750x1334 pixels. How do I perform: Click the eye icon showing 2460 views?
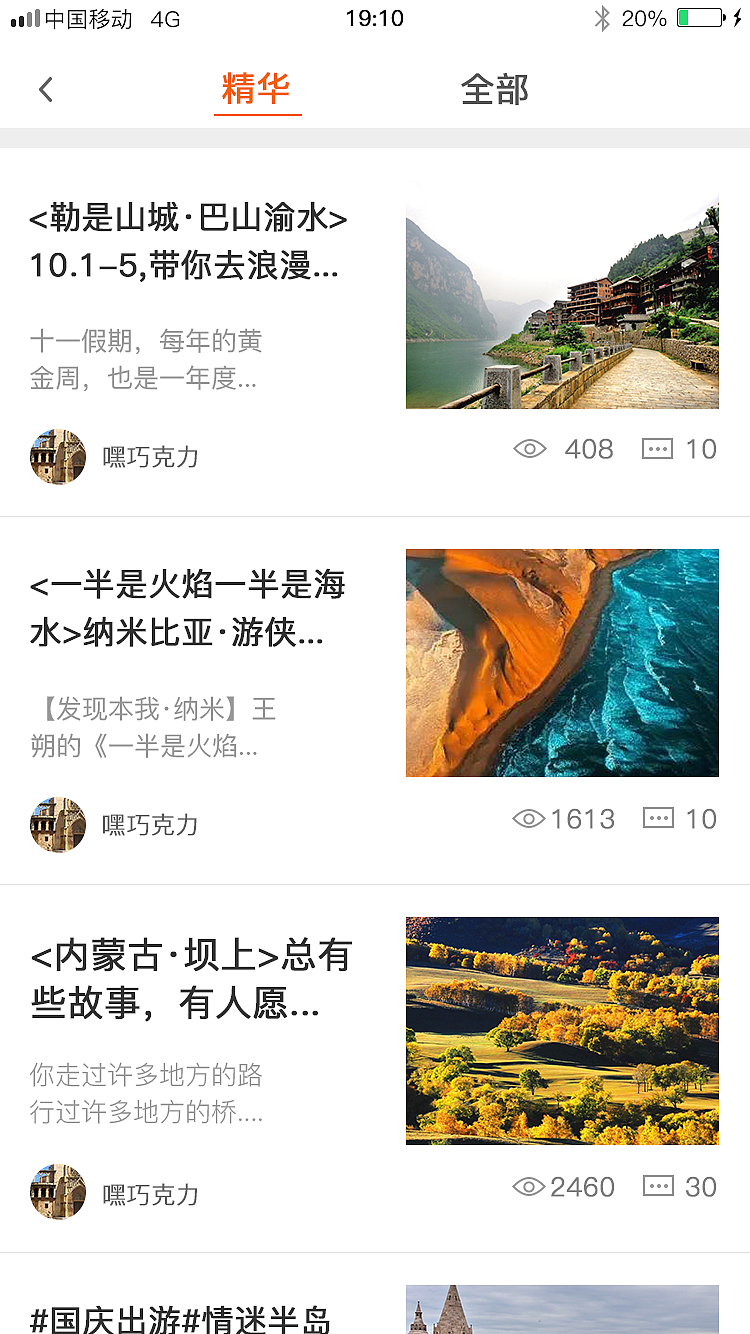coord(528,1187)
